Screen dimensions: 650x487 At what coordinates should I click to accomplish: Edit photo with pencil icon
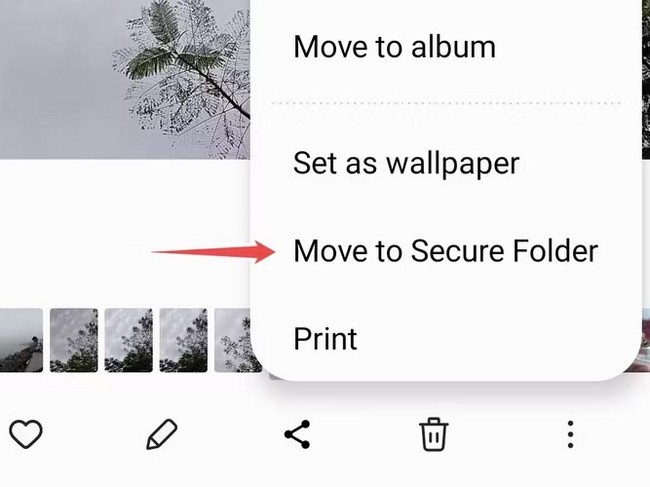tap(161, 434)
